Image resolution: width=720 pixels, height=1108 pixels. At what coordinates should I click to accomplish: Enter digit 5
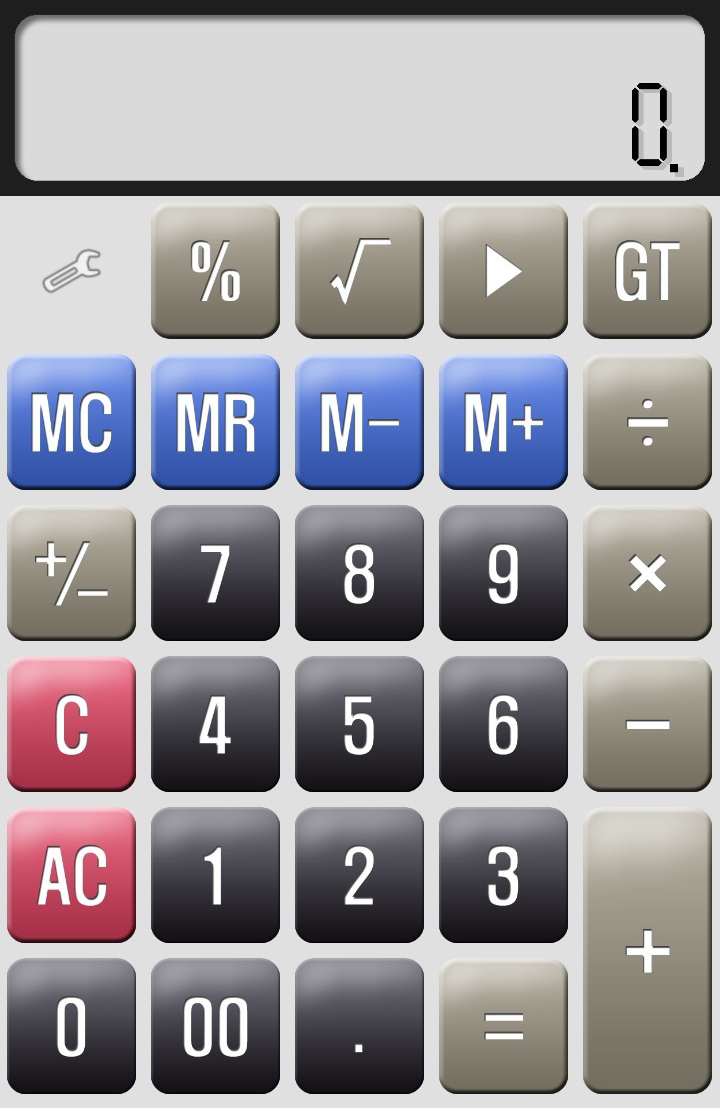point(359,724)
